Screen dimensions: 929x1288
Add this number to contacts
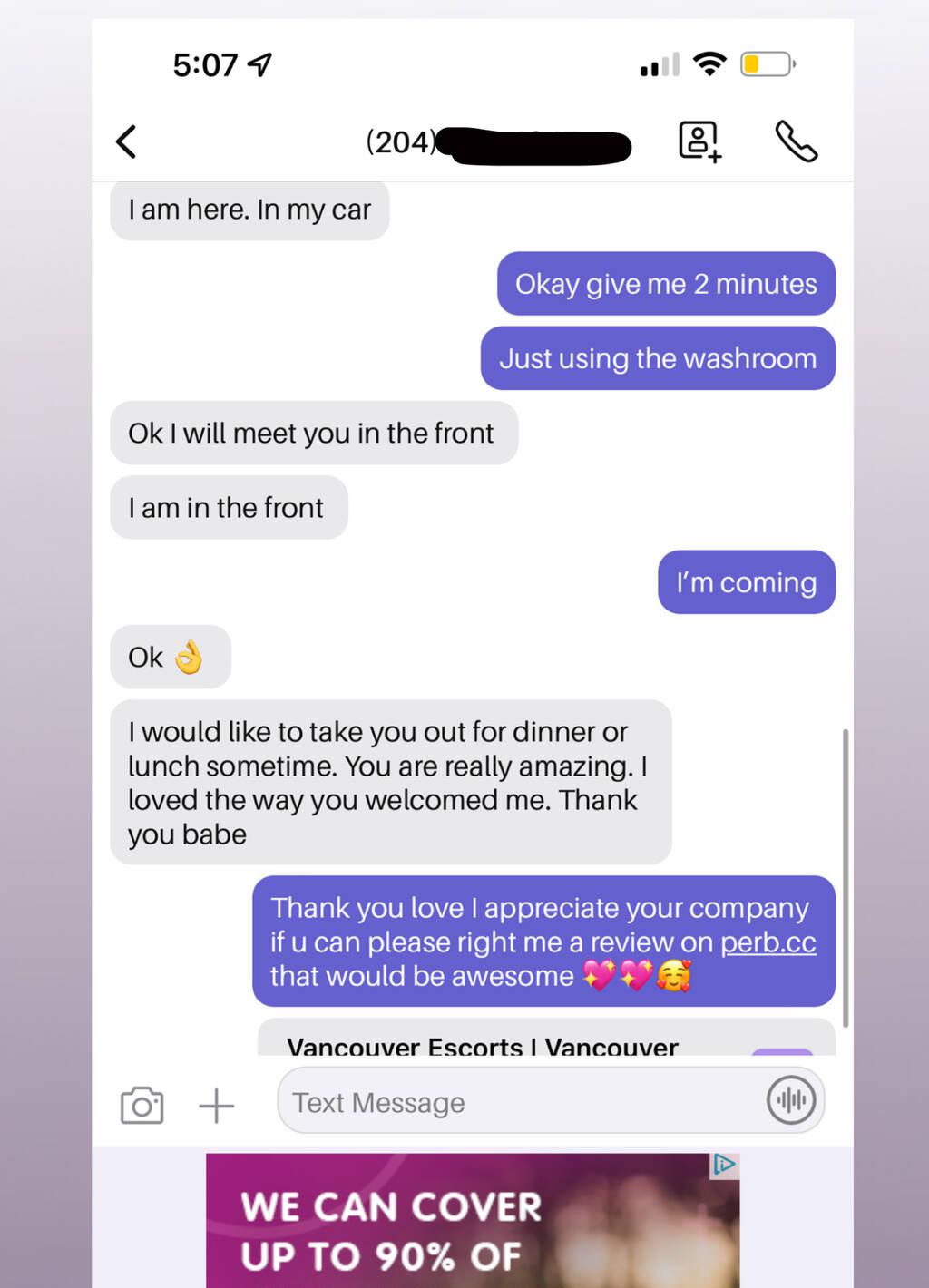tap(699, 141)
